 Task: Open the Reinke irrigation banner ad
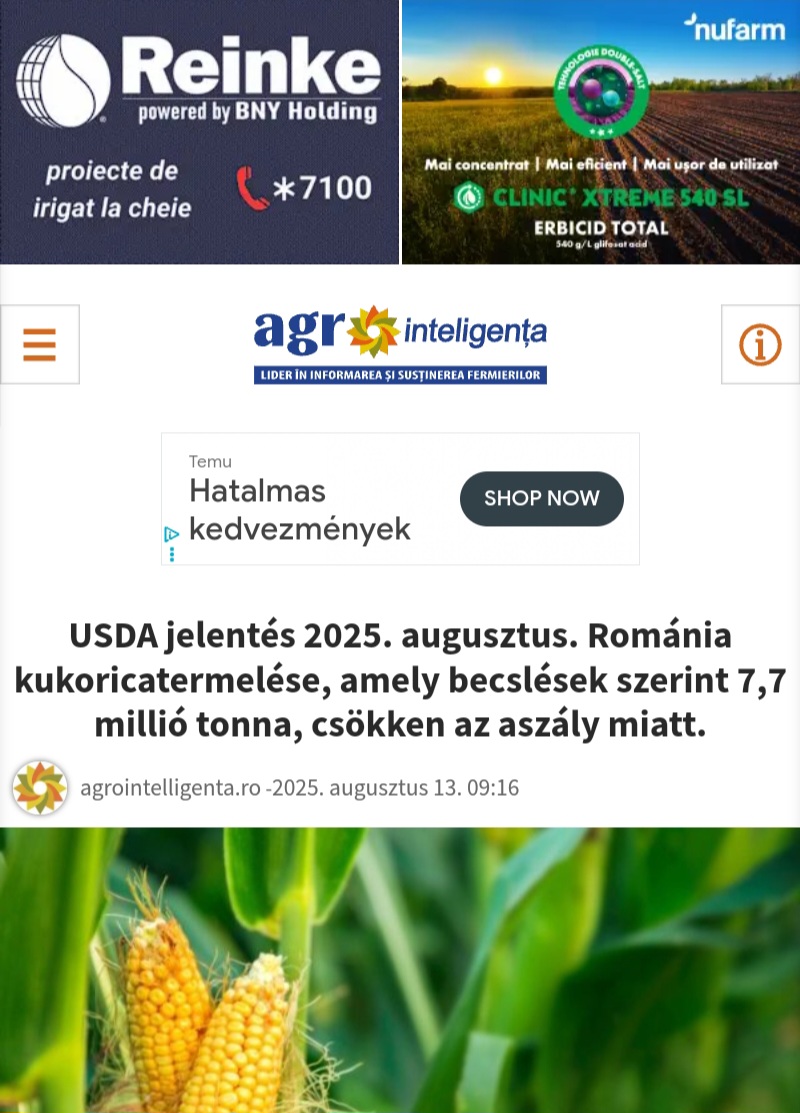click(x=200, y=132)
